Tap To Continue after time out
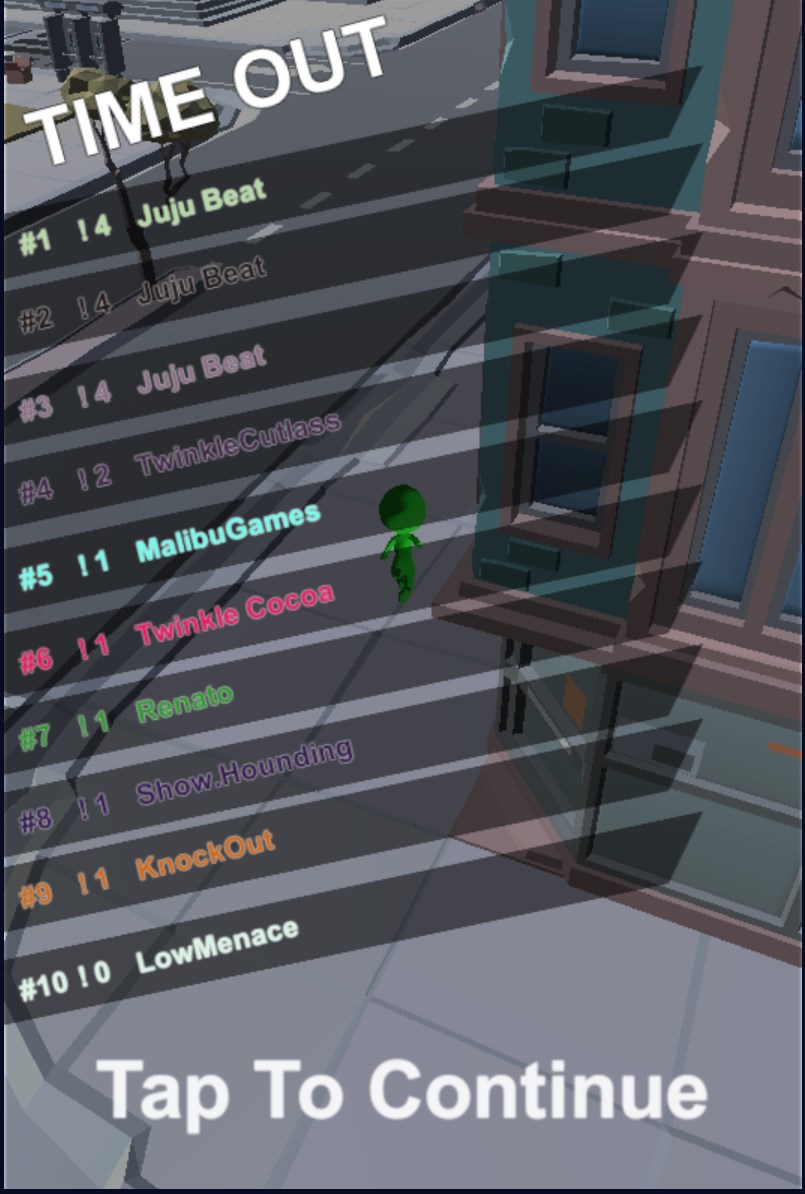The width and height of the screenshot is (805, 1194). click(402, 1090)
